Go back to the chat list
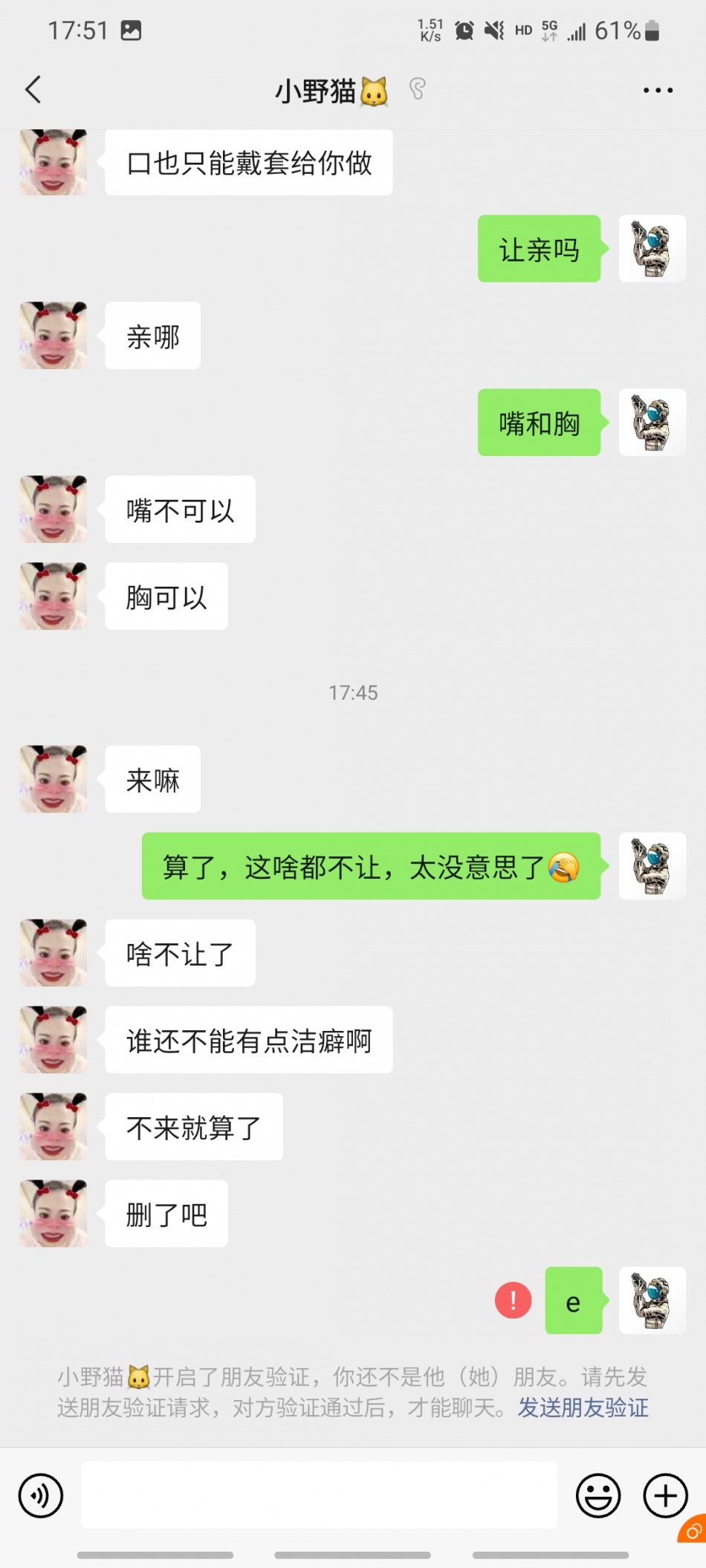This screenshot has height=1568, width=706. pyautogui.click(x=33, y=90)
